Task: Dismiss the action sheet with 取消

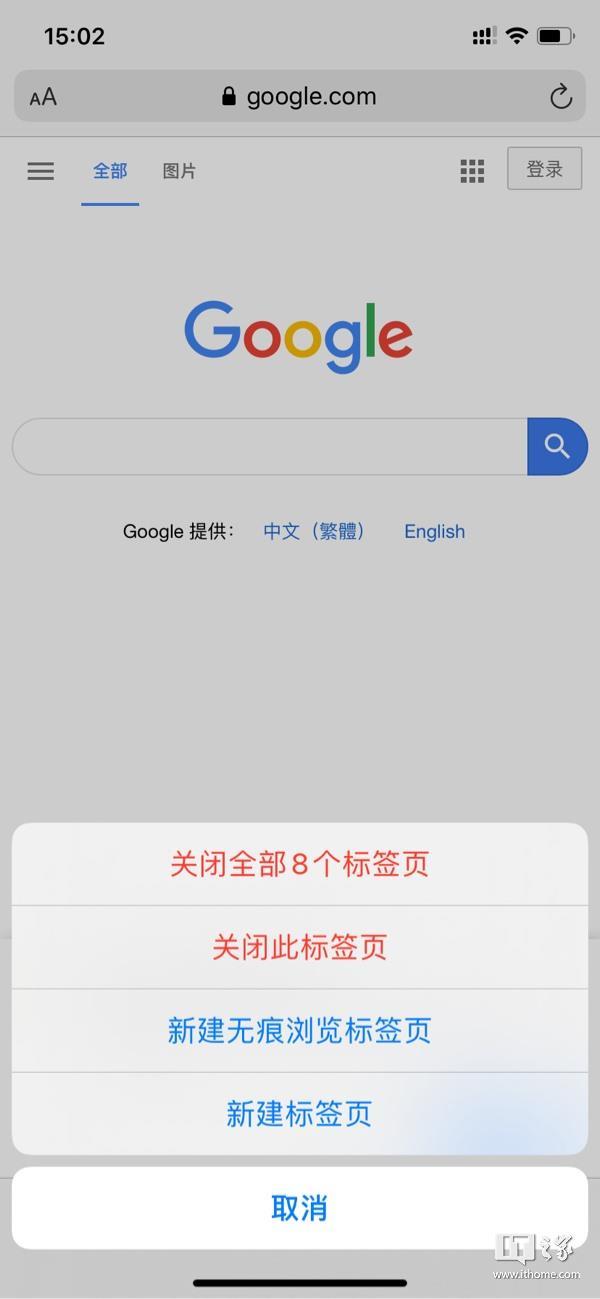Action: click(x=300, y=1208)
